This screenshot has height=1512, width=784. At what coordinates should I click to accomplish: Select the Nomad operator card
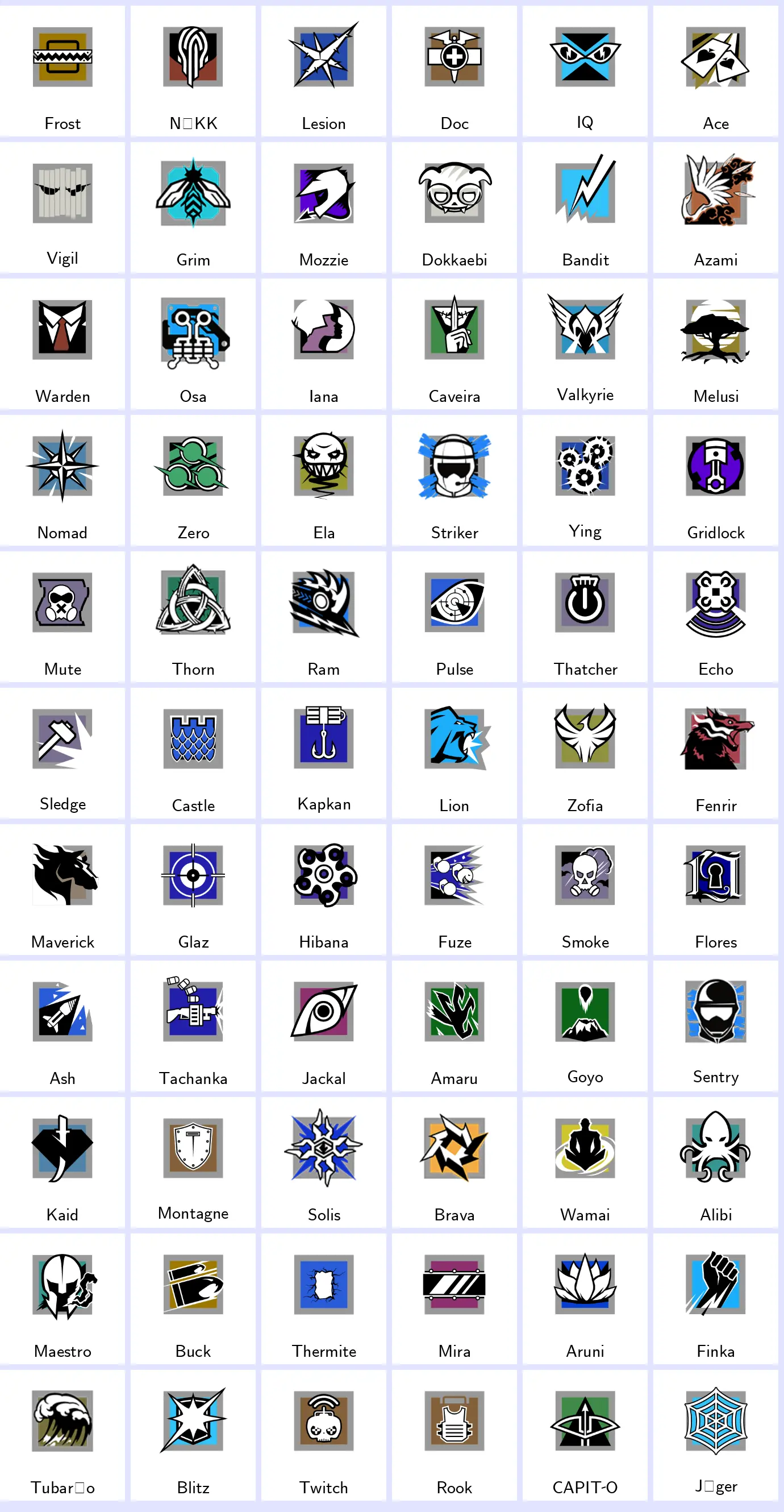(x=62, y=481)
